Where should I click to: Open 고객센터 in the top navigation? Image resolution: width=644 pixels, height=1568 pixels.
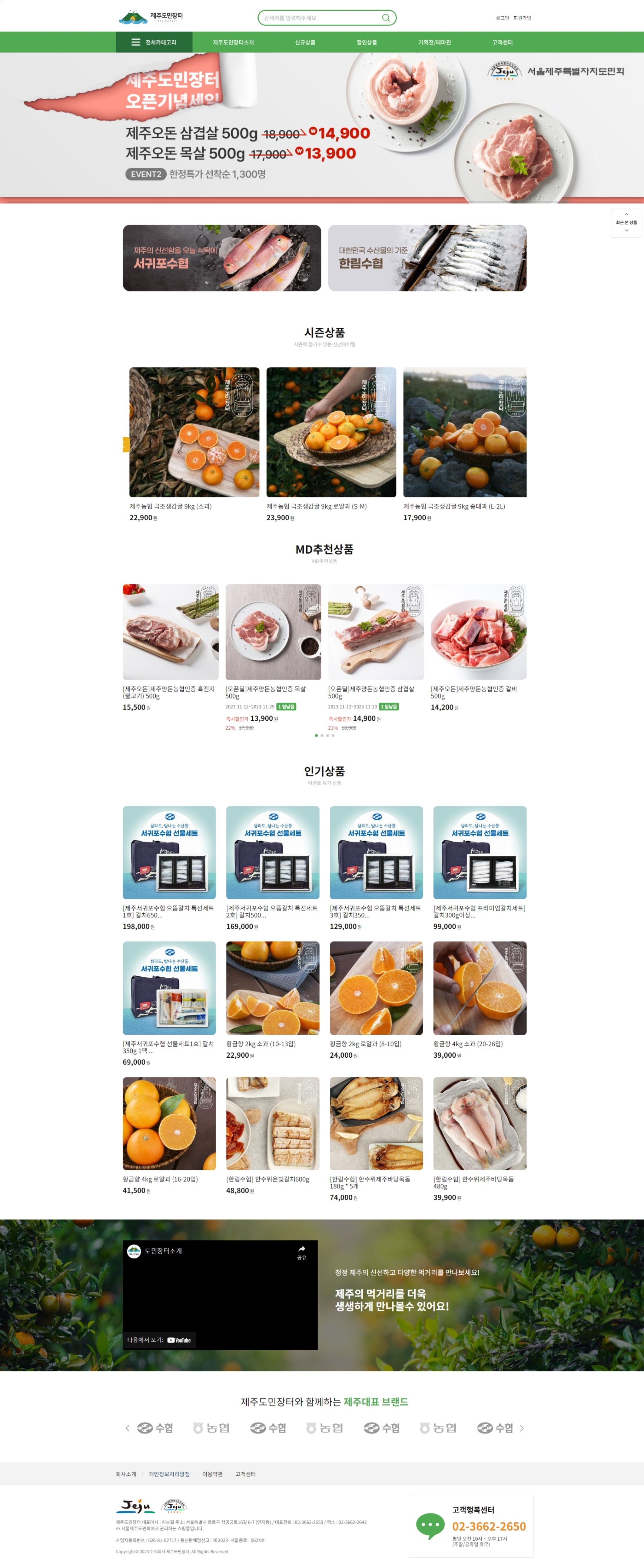(502, 43)
